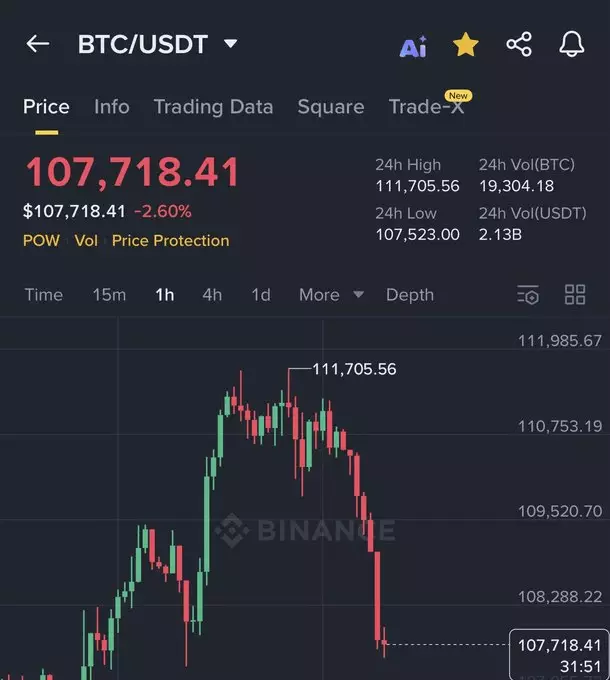This screenshot has height=680, width=610.
Task: Share this trading pair
Action: 519,44
